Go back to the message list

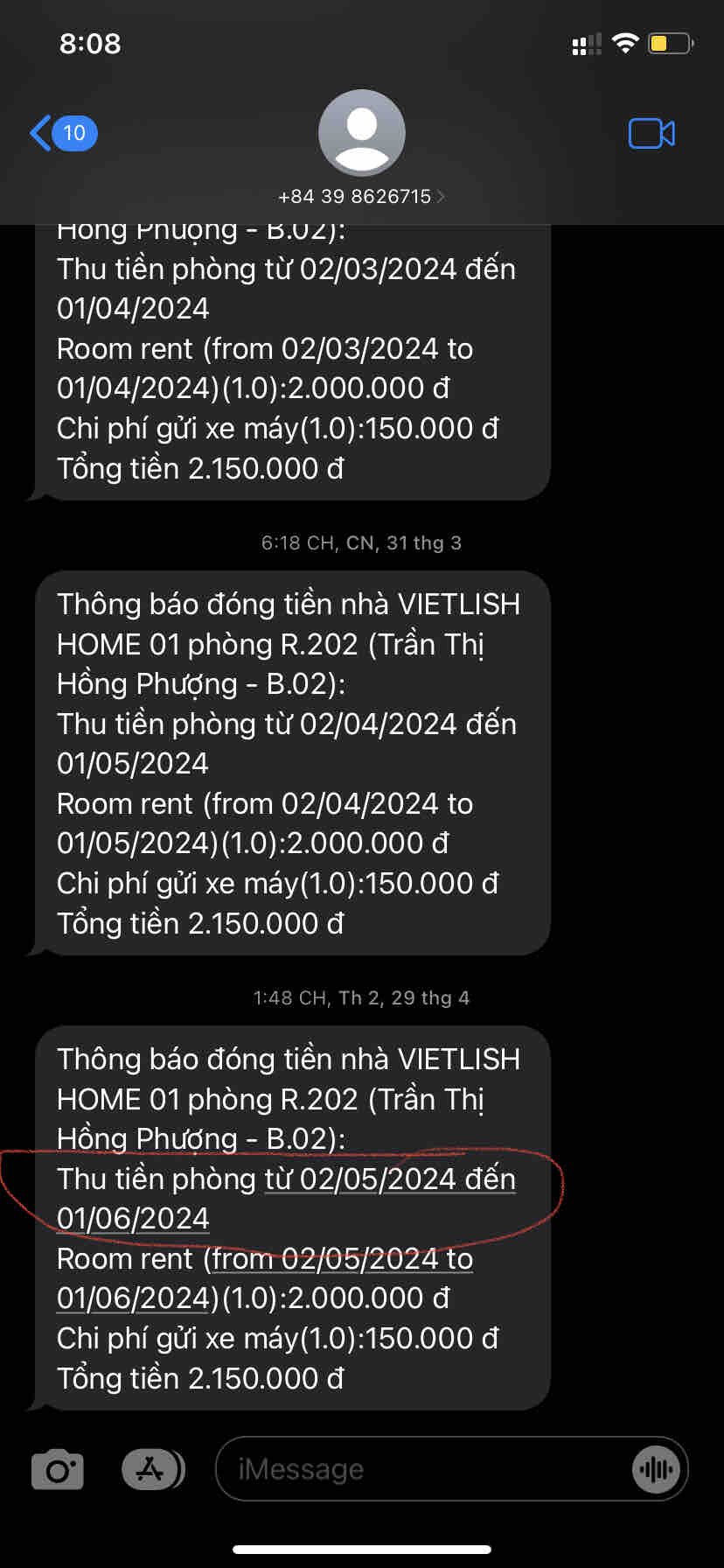[x=61, y=133]
